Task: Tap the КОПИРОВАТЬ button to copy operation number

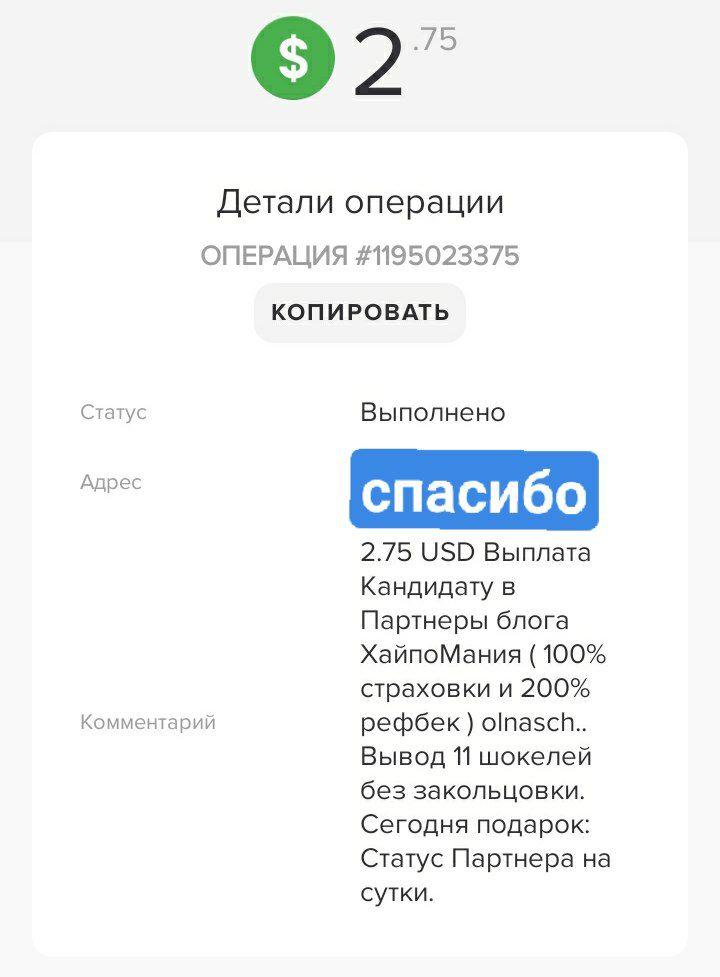Action: click(x=360, y=312)
